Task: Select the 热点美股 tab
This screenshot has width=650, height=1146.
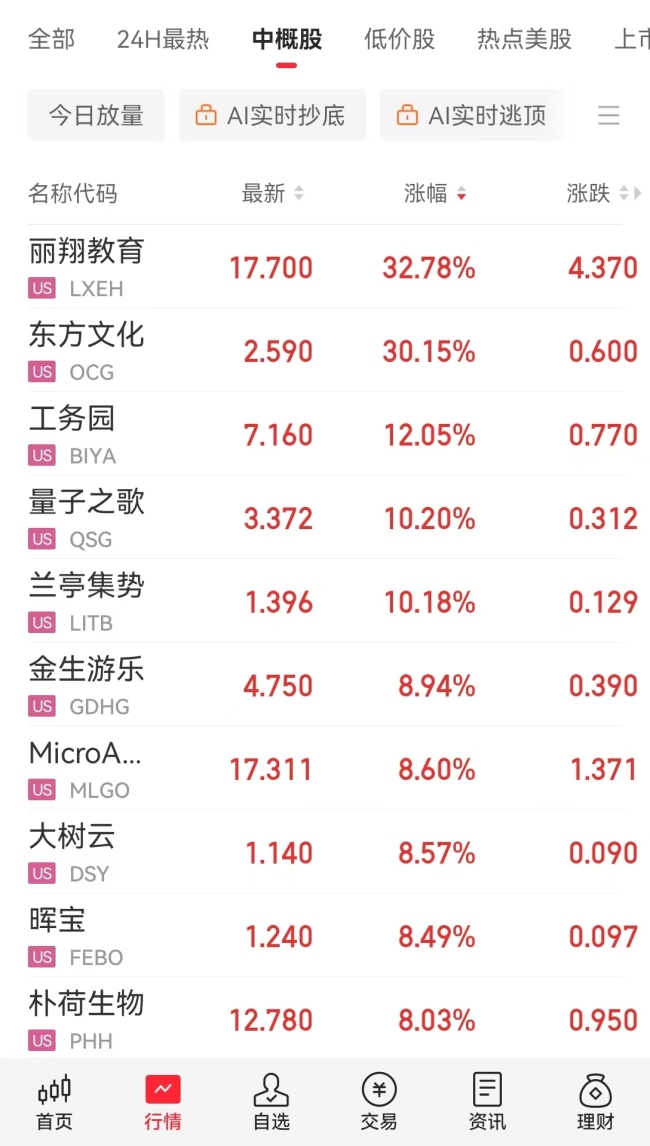Action: (x=524, y=39)
